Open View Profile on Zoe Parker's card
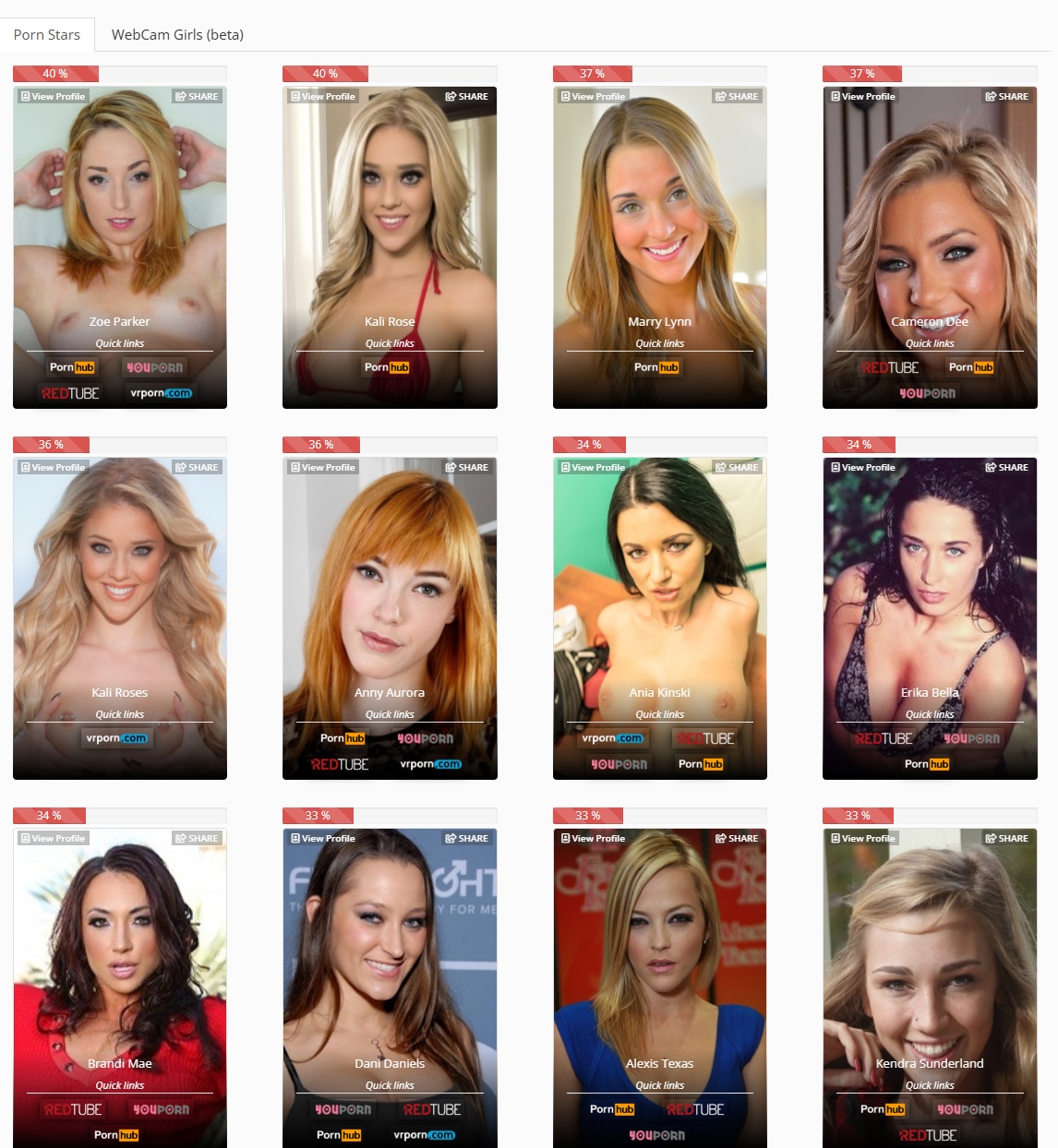 pos(53,96)
